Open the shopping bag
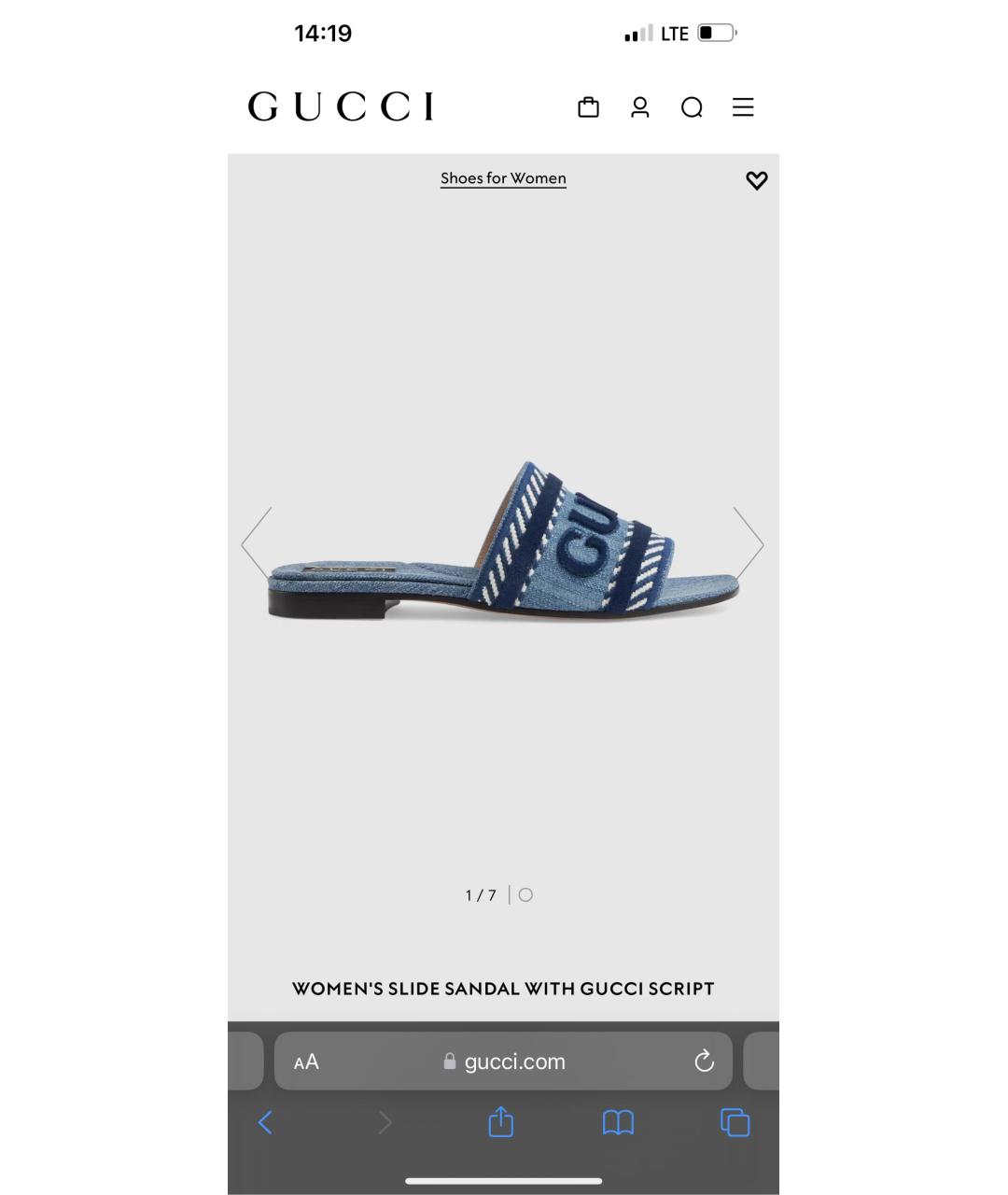Viewport: 1008px width, 1195px height. point(588,107)
